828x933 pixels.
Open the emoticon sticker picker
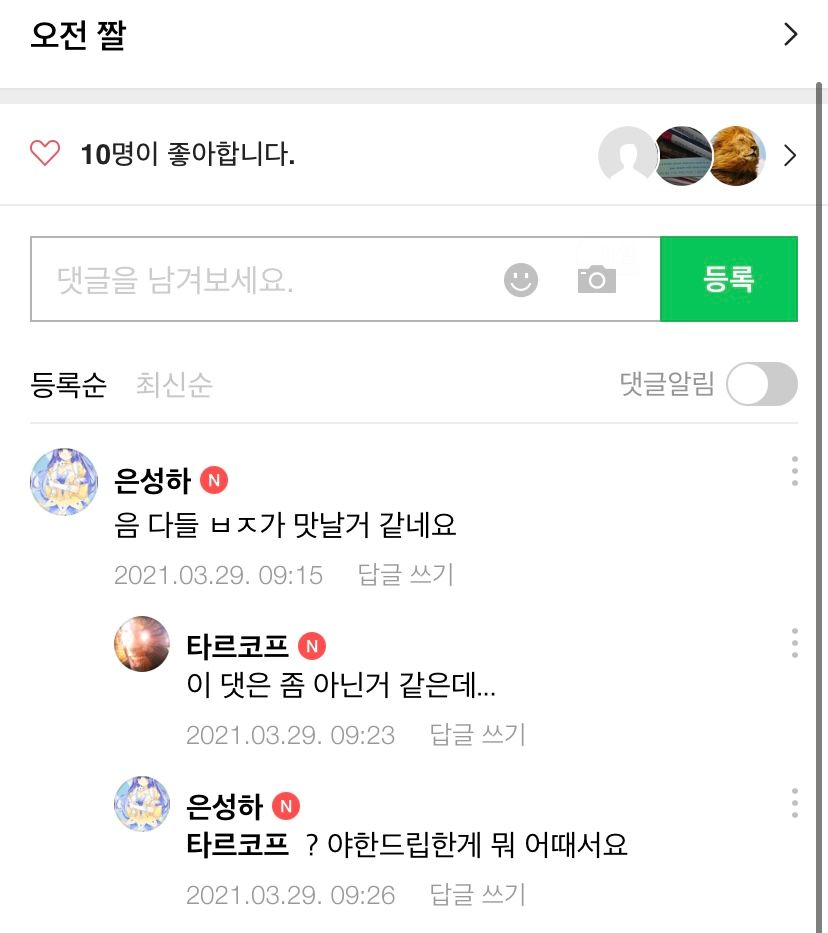coord(520,280)
